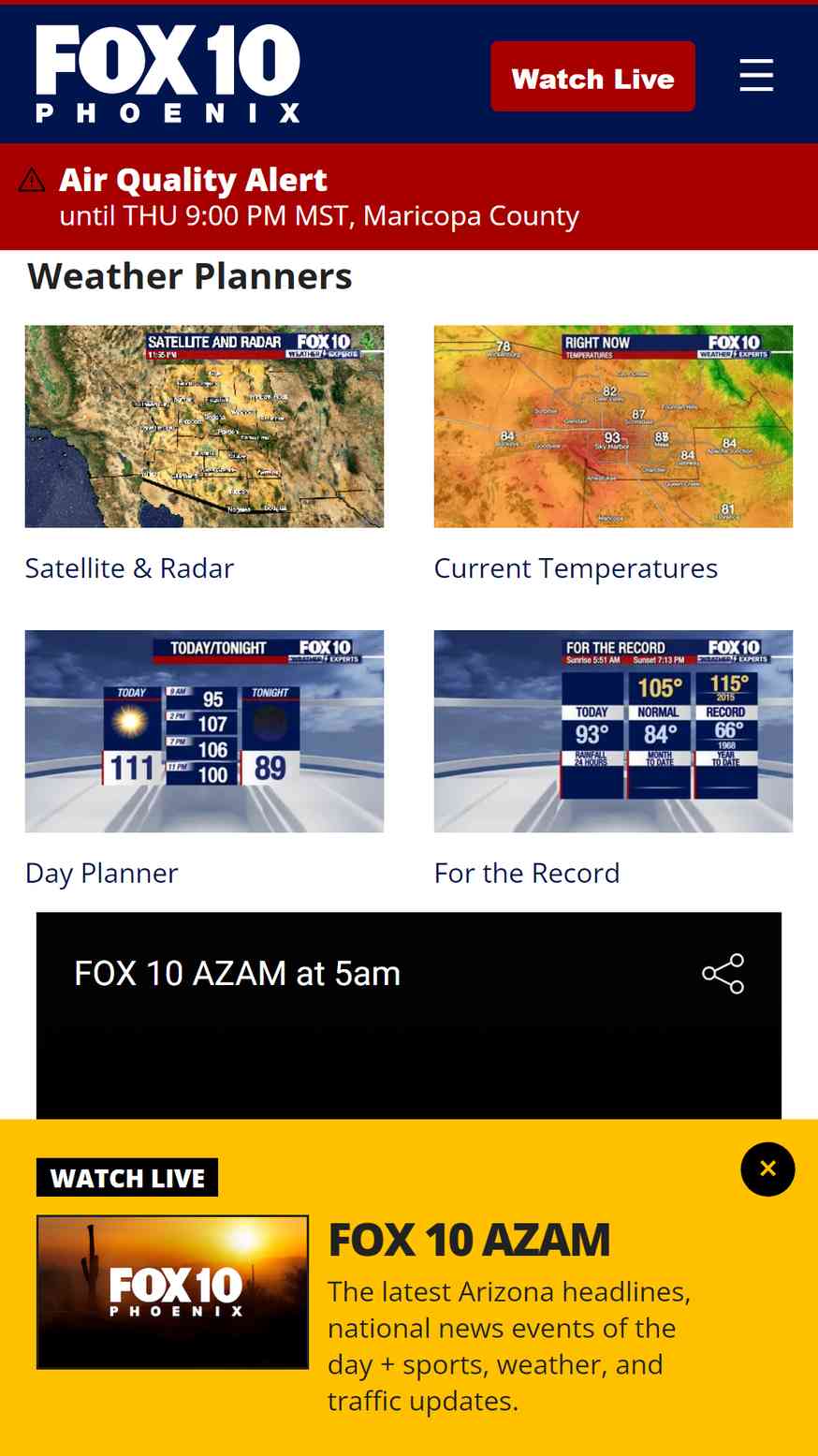Open the Air Quality Alert banner
The height and width of the screenshot is (1456, 818).
(318, 197)
